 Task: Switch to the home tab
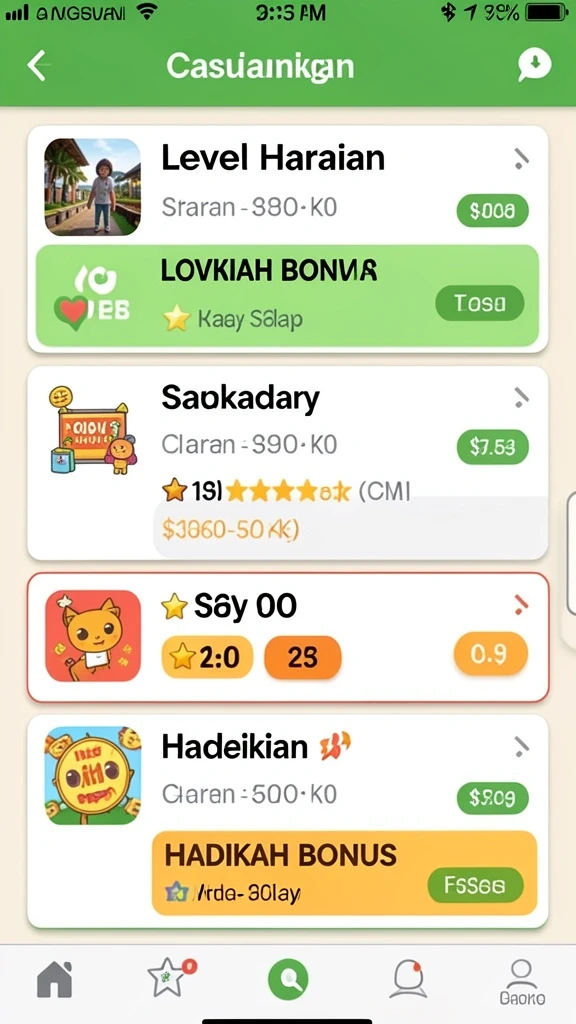55,980
